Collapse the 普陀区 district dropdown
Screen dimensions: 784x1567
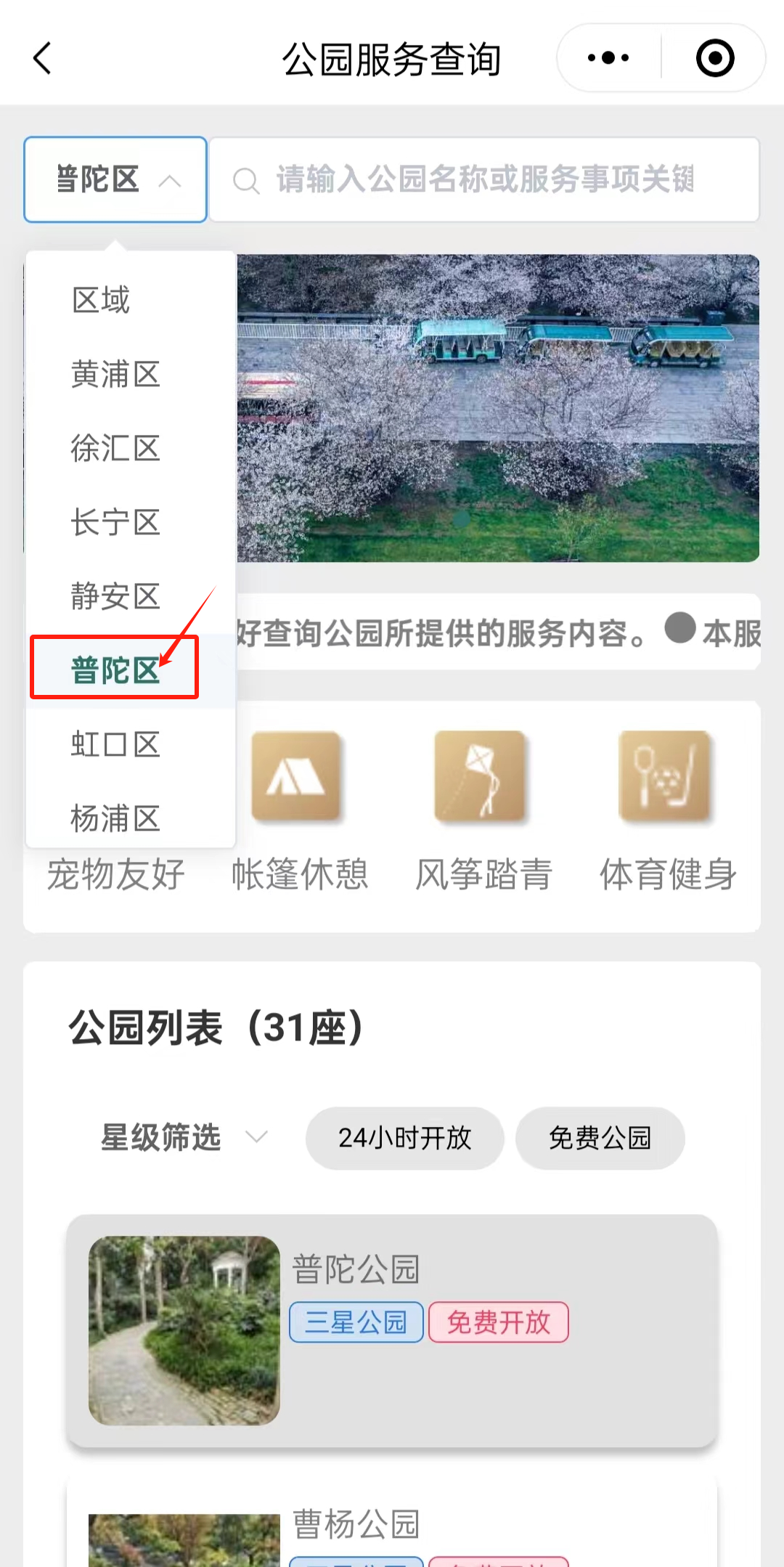115,179
